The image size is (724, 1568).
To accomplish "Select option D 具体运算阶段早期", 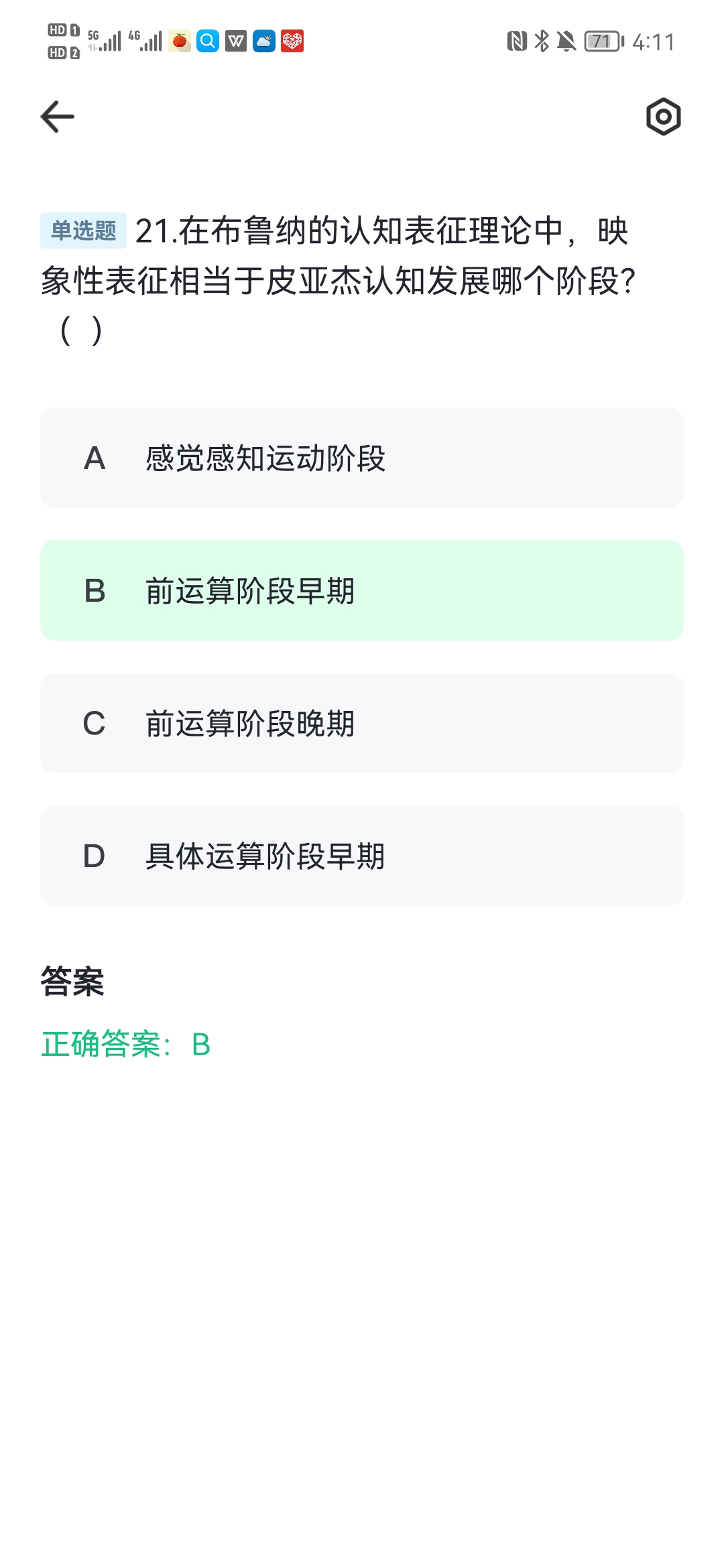I will click(362, 856).
